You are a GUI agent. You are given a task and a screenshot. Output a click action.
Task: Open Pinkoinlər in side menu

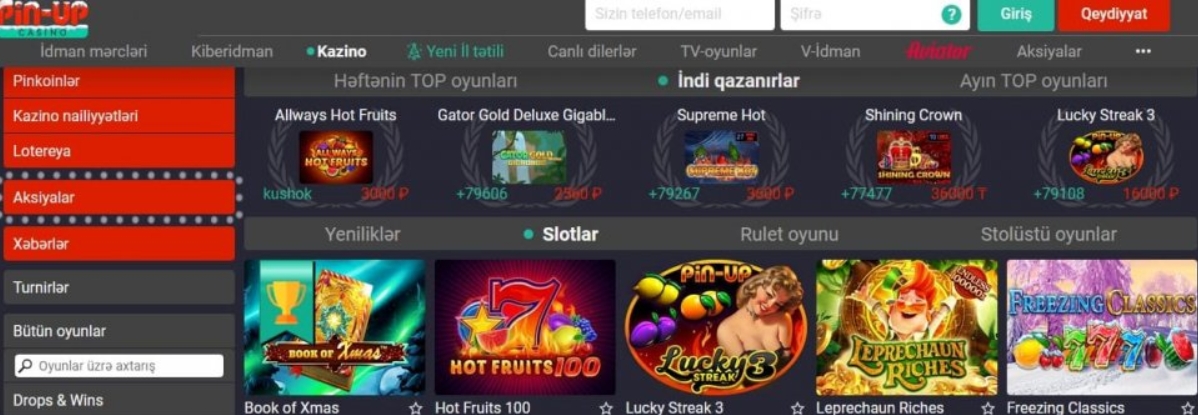coord(118,81)
